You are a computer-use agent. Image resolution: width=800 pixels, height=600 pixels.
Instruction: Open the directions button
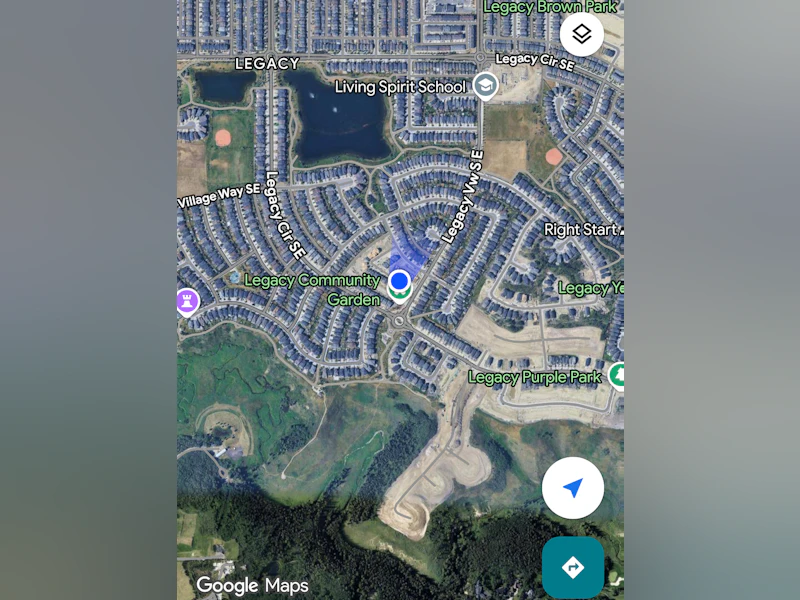(573, 567)
